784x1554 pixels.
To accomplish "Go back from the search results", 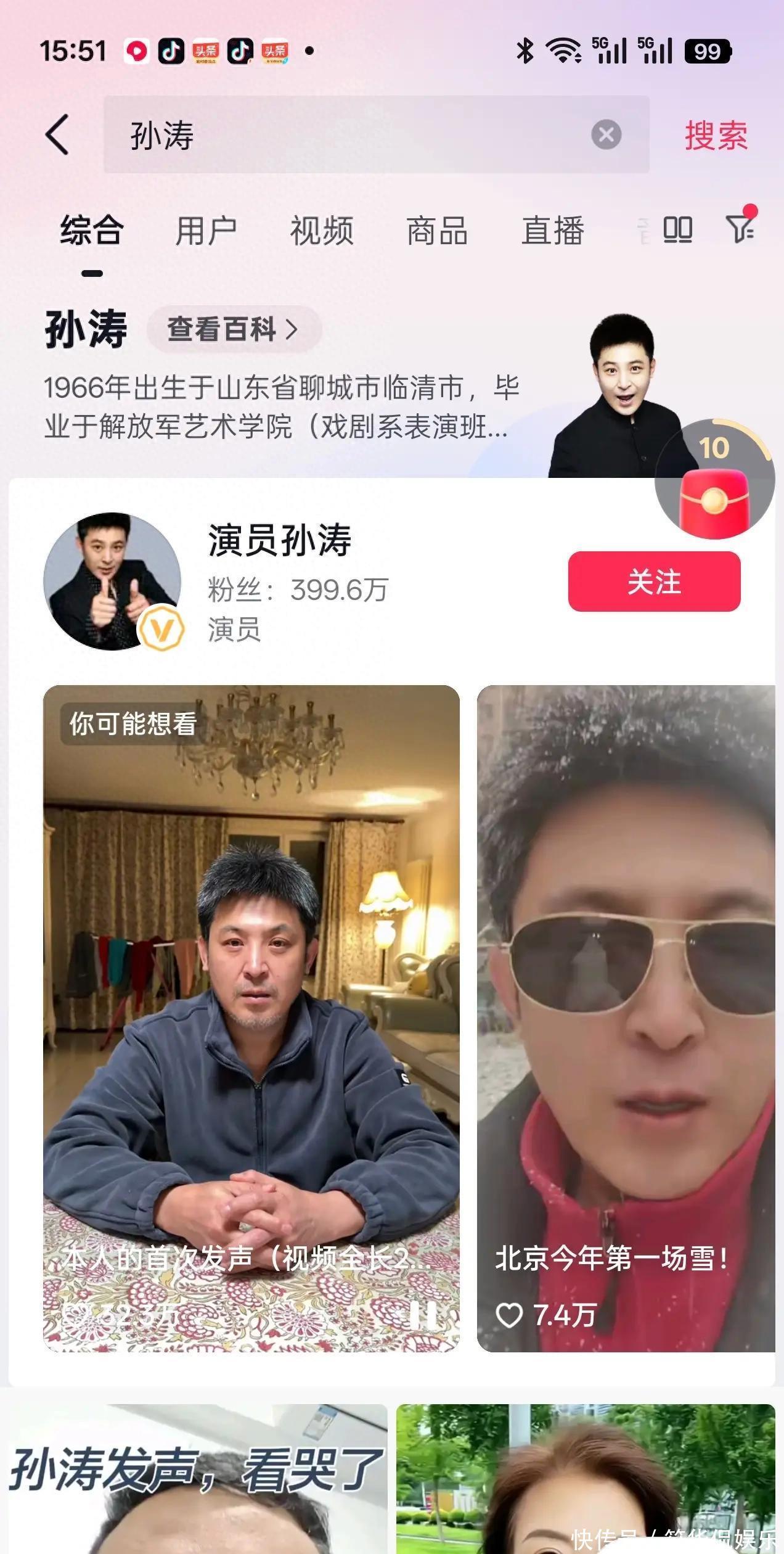I will tap(57, 134).
